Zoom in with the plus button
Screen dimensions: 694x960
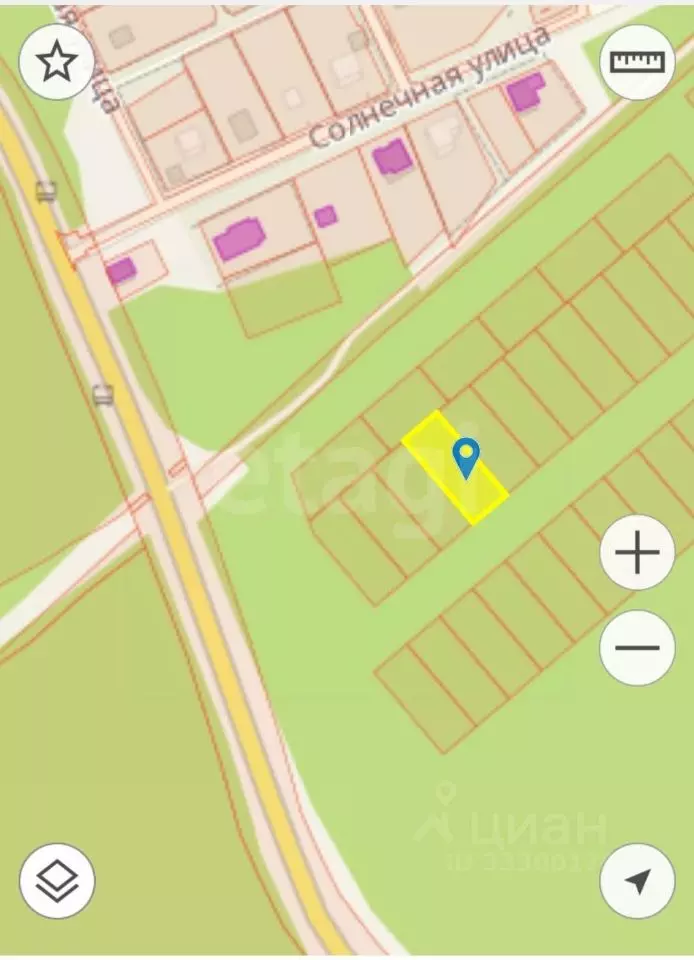point(637,552)
